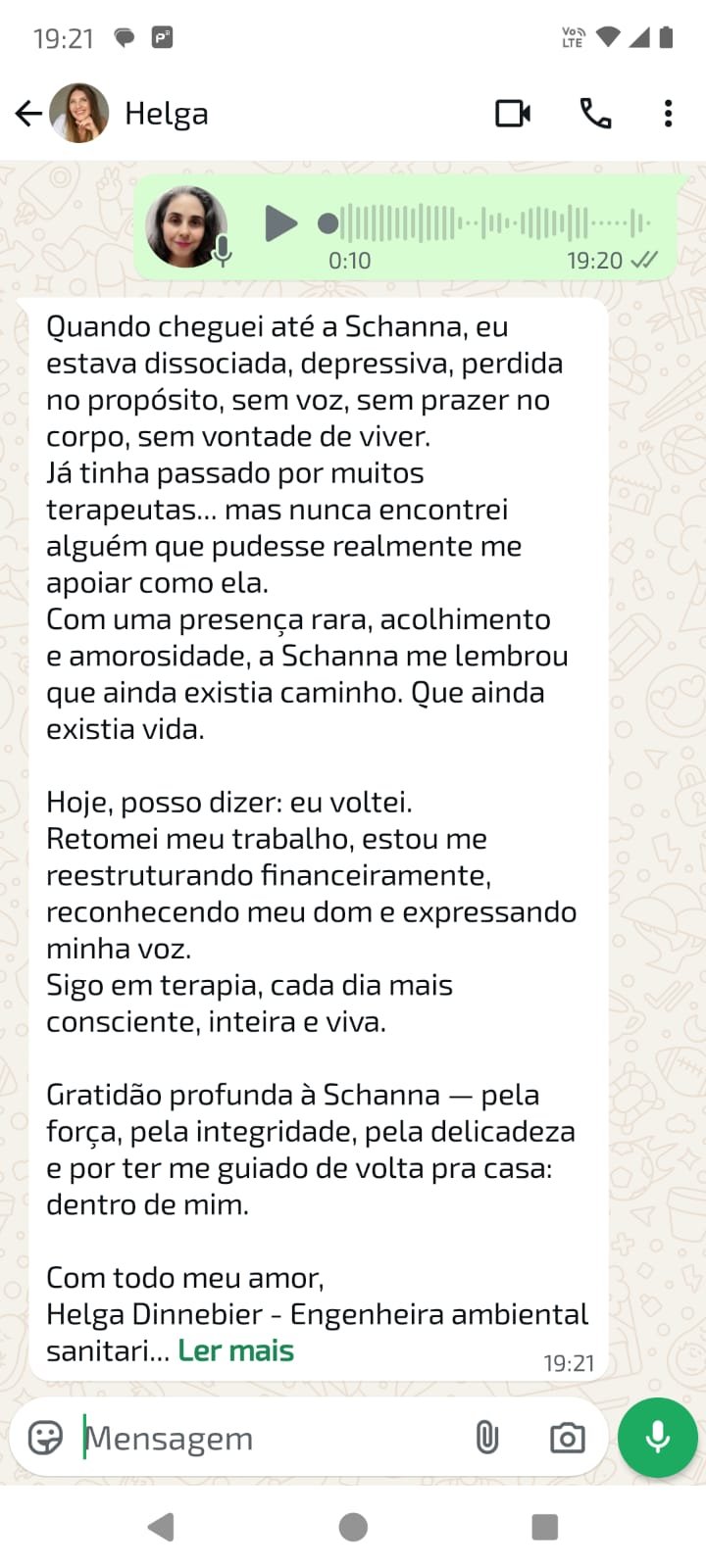Open the overflow menu
This screenshot has width=706, height=1568.
point(668,114)
